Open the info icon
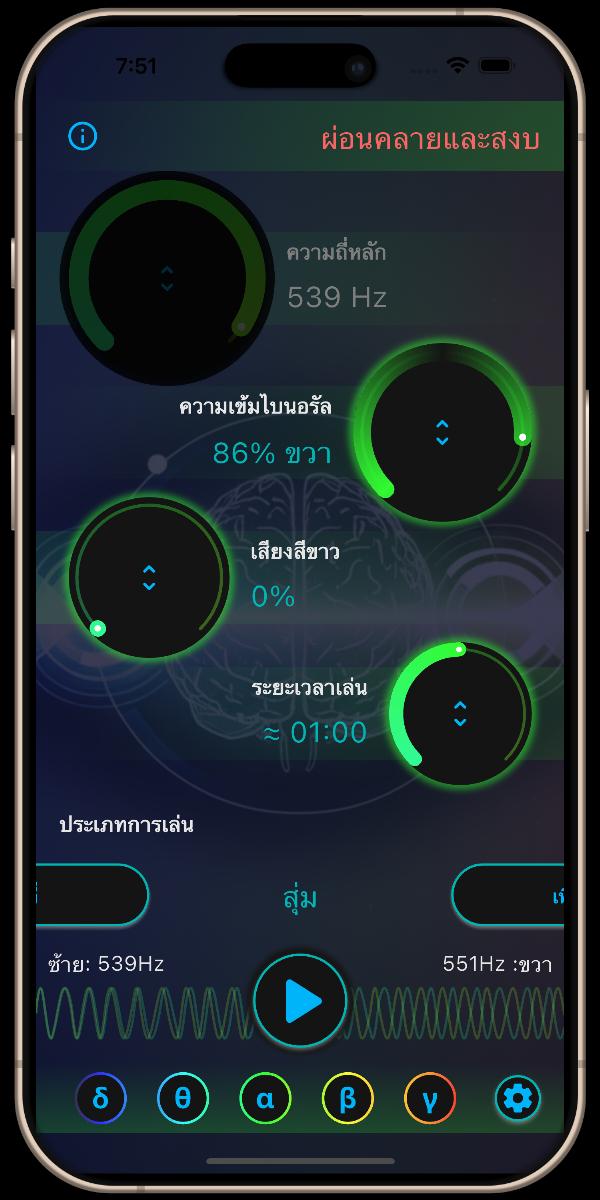Image resolution: width=600 pixels, height=1200 pixels. click(x=82, y=136)
